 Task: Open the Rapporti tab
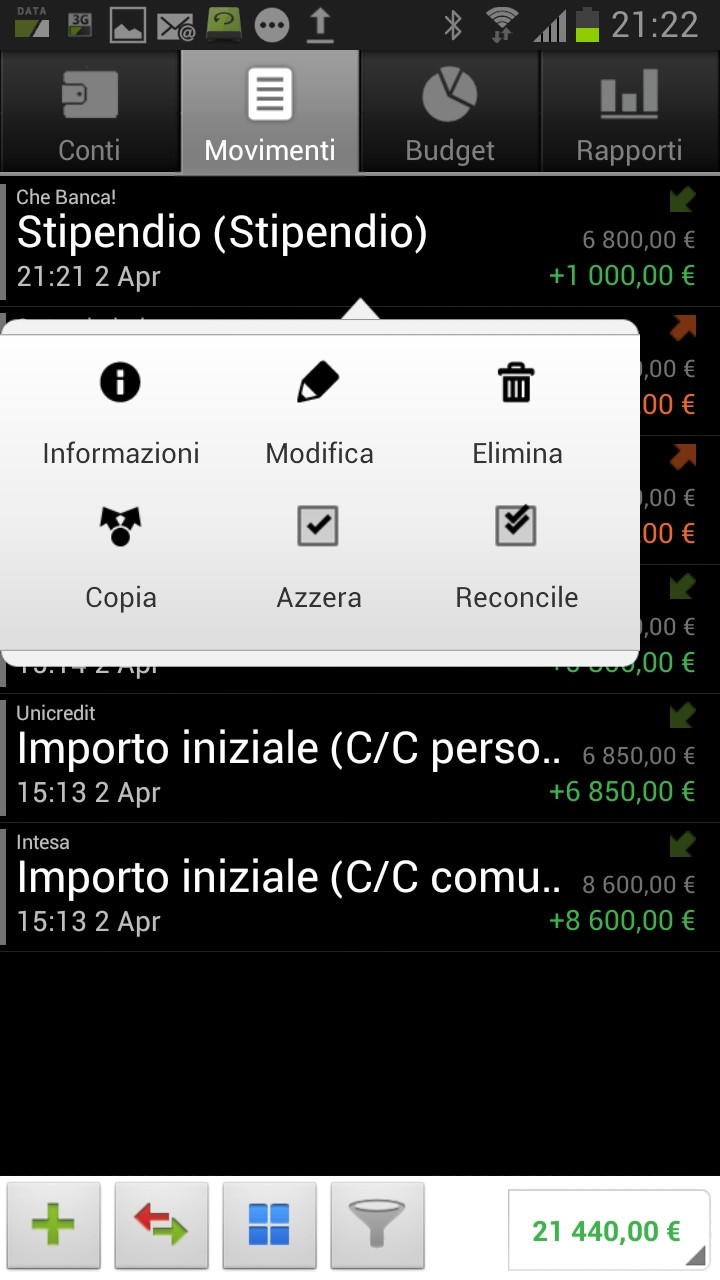630,112
